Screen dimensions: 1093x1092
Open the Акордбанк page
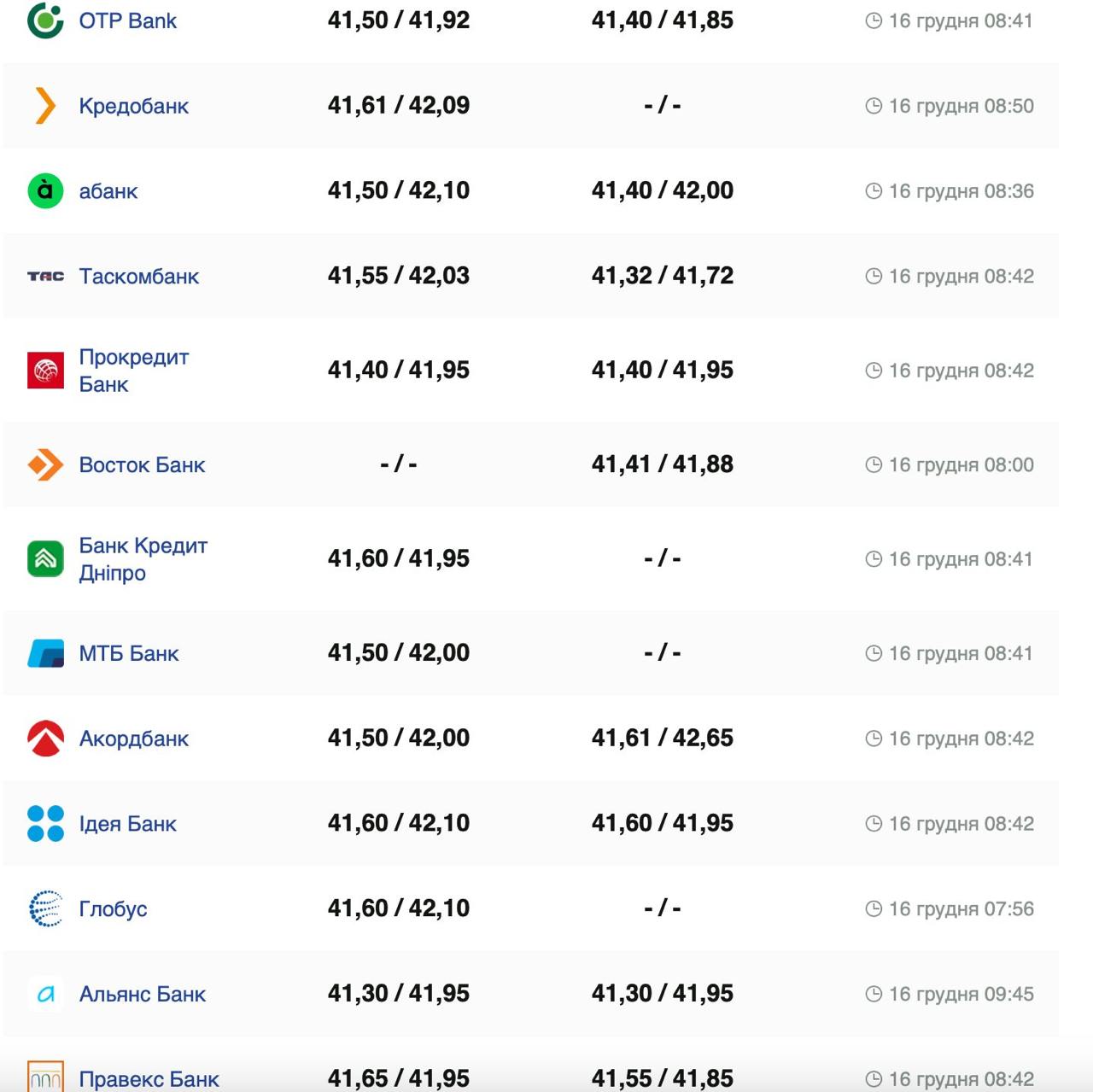133,739
